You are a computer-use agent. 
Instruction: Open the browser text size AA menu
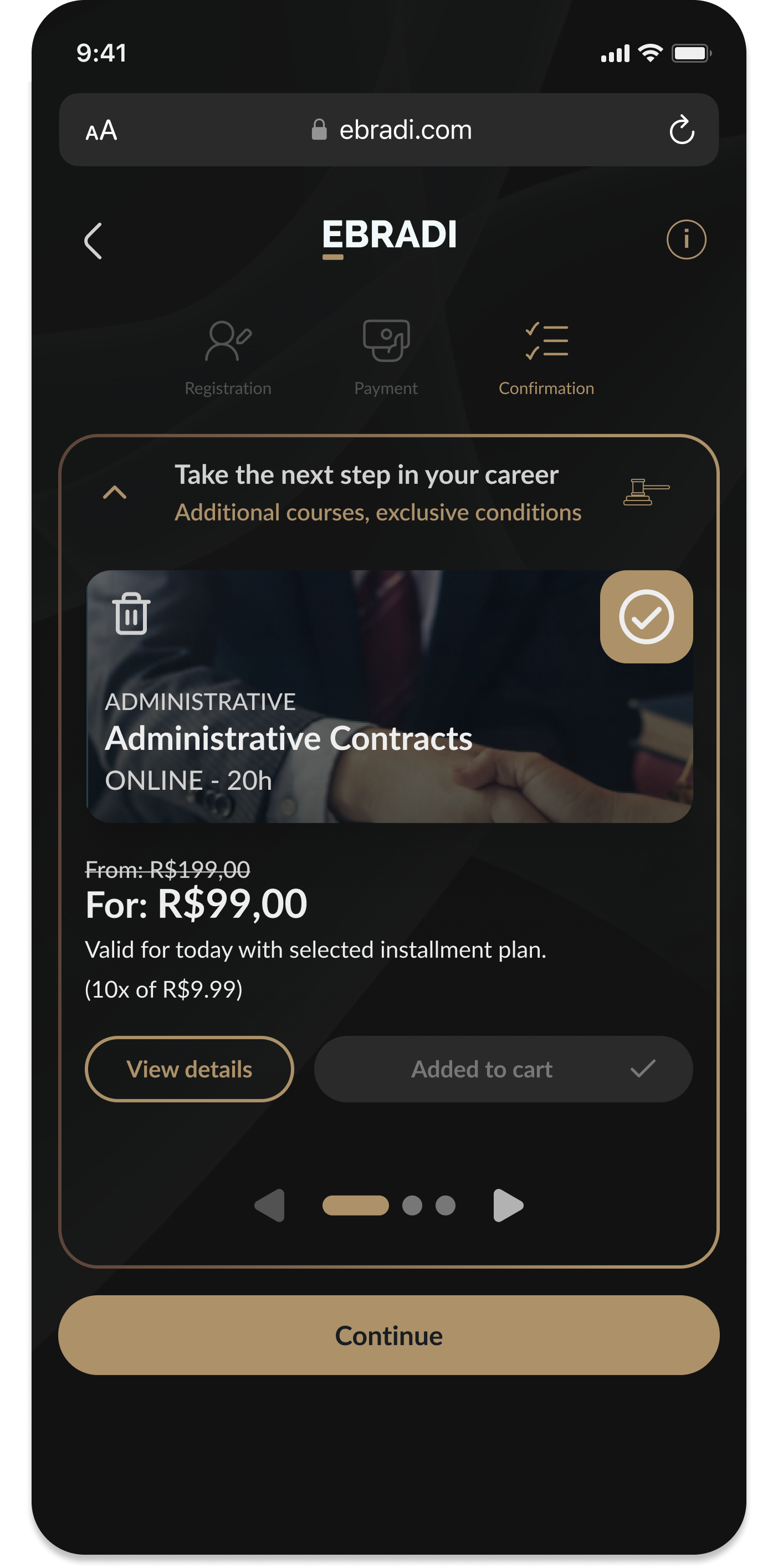pyautogui.click(x=101, y=130)
